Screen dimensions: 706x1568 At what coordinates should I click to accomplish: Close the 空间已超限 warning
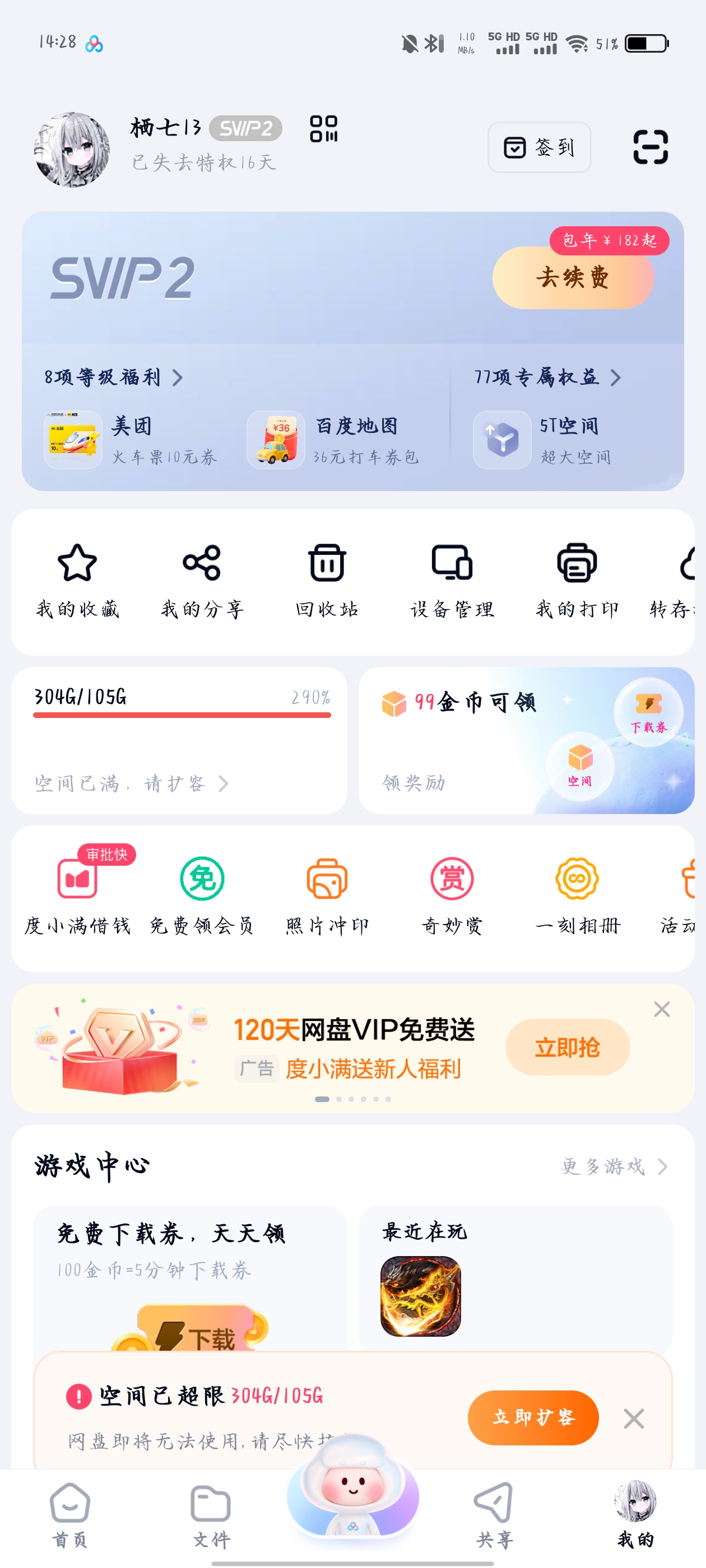(x=634, y=1418)
